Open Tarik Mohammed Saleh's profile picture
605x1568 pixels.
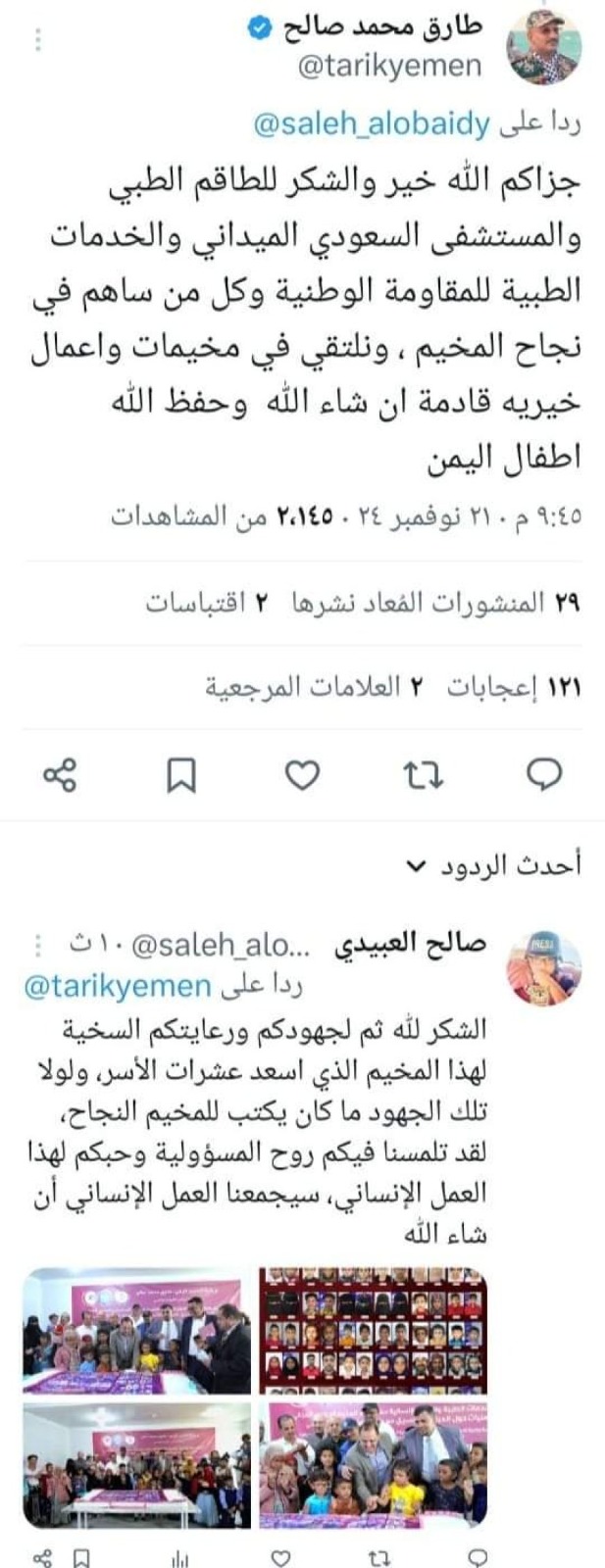[x=543, y=46]
